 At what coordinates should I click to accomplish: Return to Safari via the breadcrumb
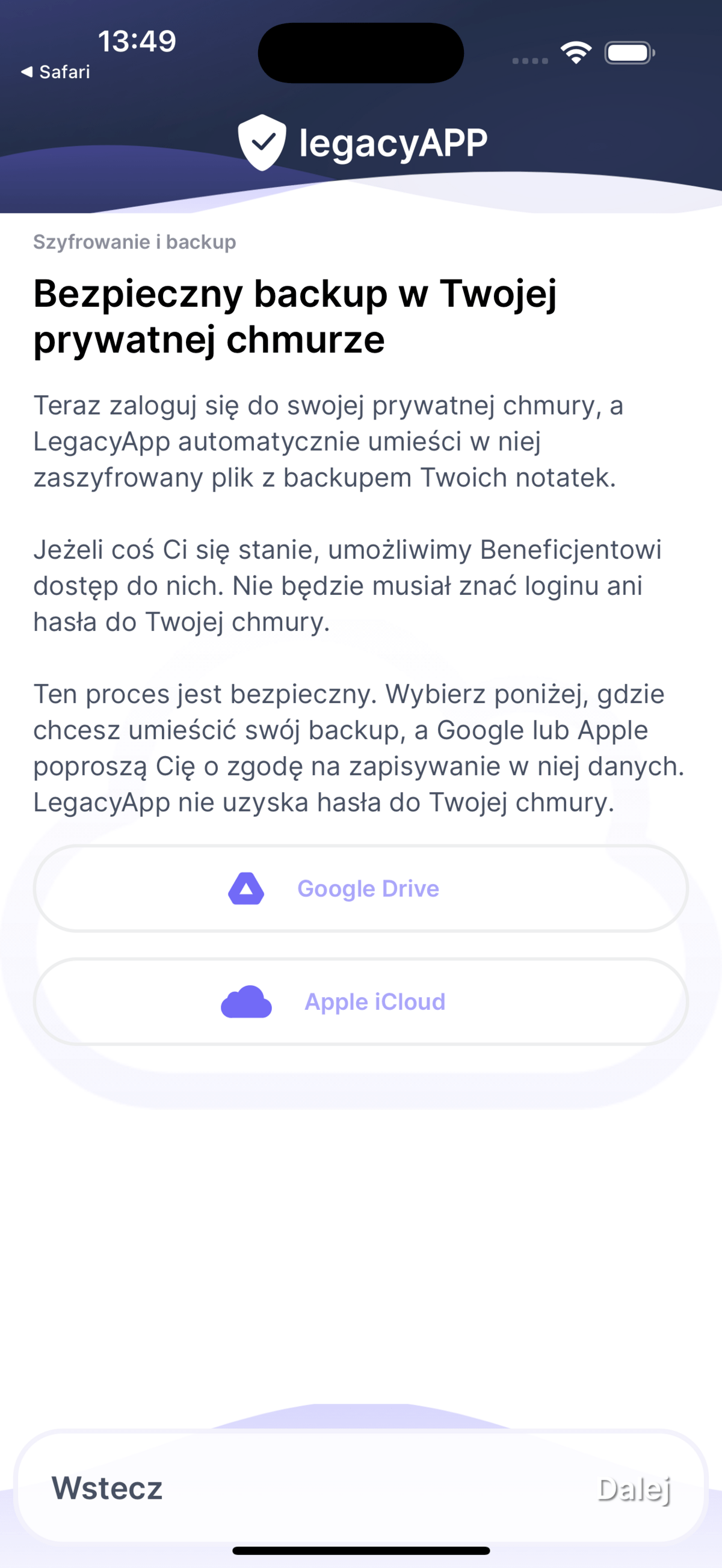(55, 72)
